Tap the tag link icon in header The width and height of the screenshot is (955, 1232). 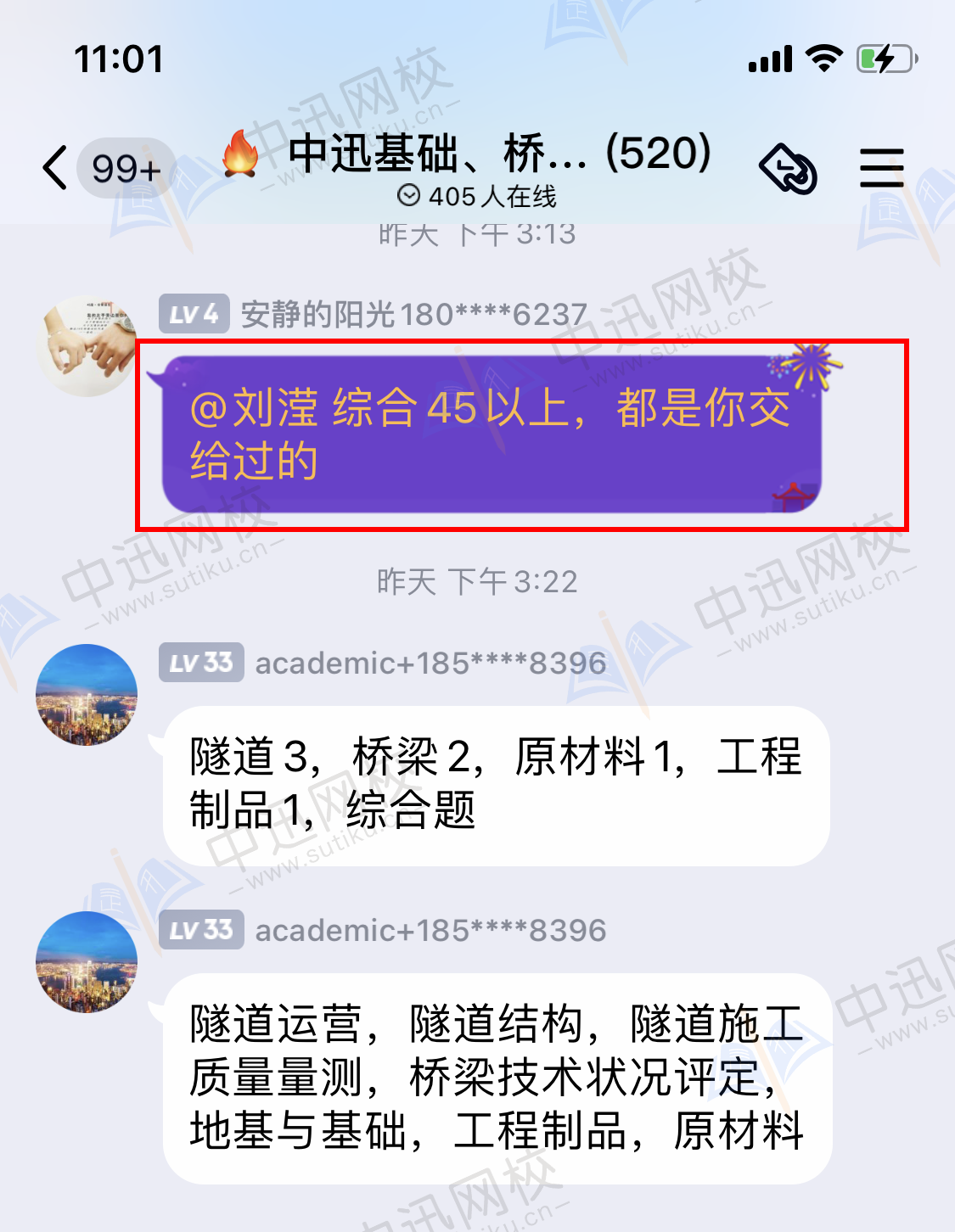pyautogui.click(x=788, y=168)
